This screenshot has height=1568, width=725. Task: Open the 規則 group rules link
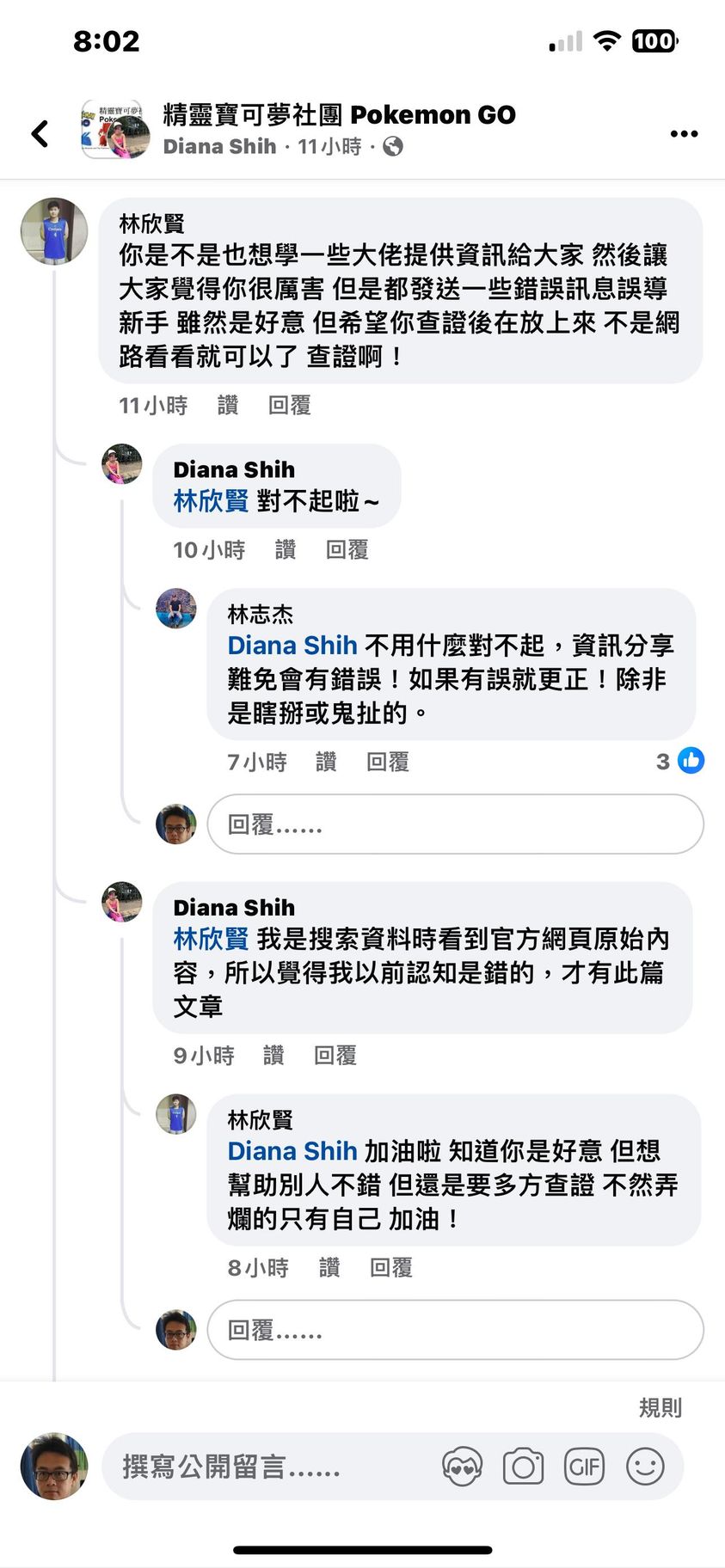(660, 1408)
